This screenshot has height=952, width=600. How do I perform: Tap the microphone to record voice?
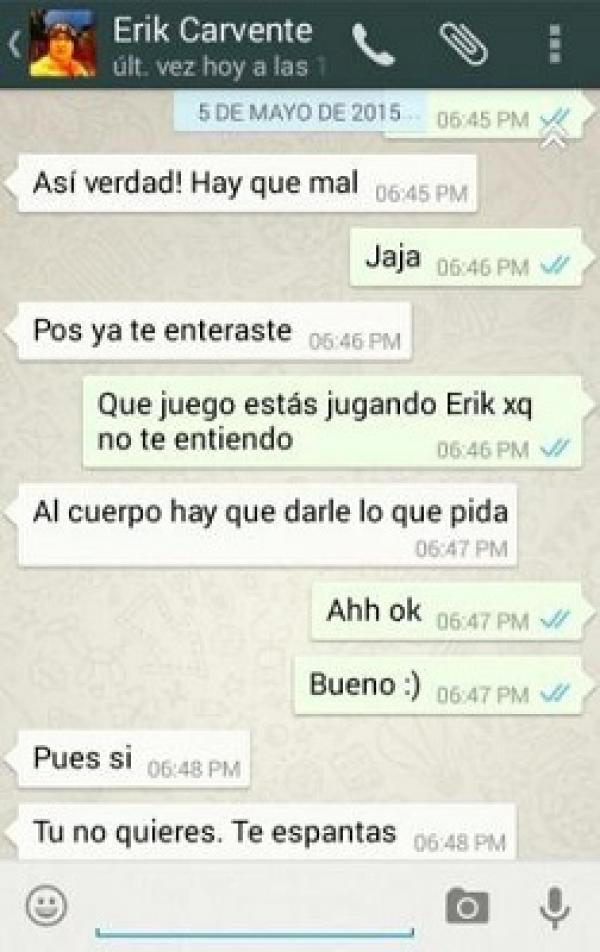(553, 906)
